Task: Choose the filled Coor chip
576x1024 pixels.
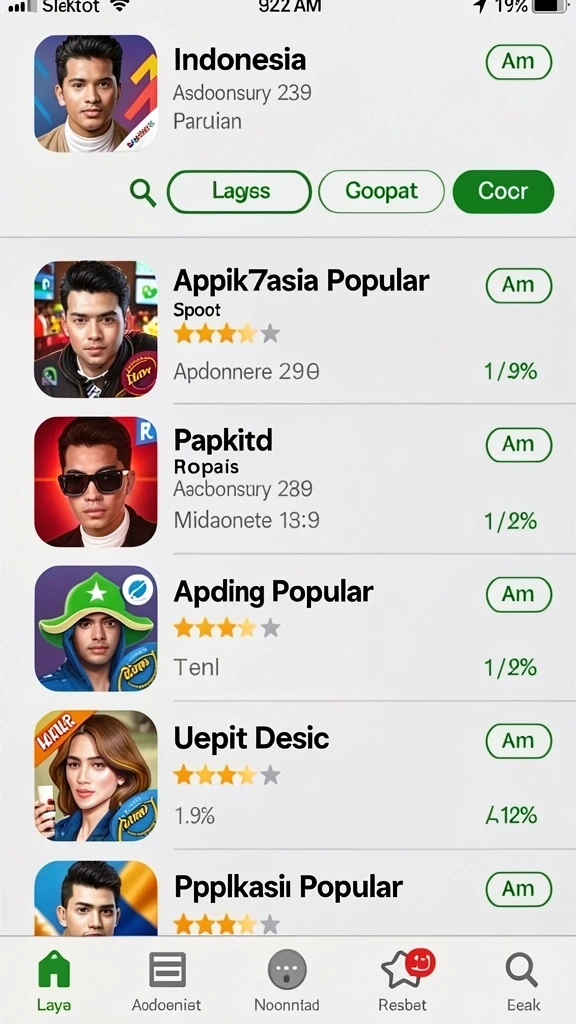Action: [503, 191]
